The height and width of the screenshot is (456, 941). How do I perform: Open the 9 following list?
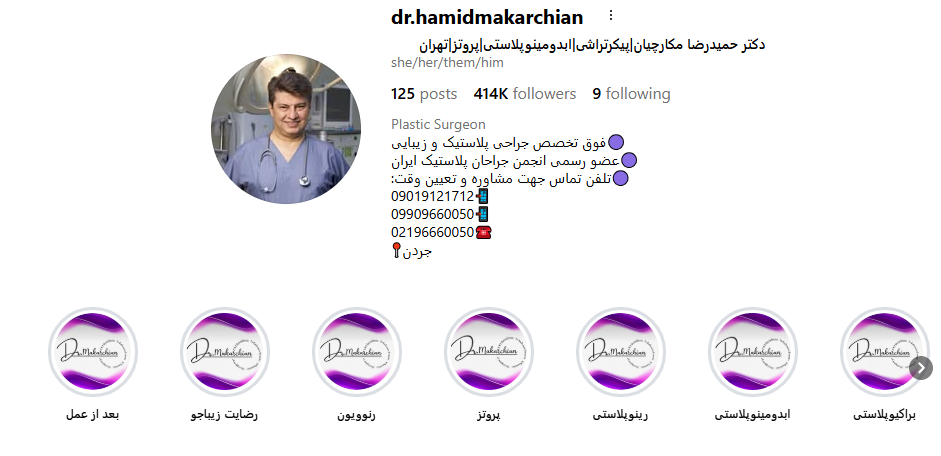coord(631,94)
